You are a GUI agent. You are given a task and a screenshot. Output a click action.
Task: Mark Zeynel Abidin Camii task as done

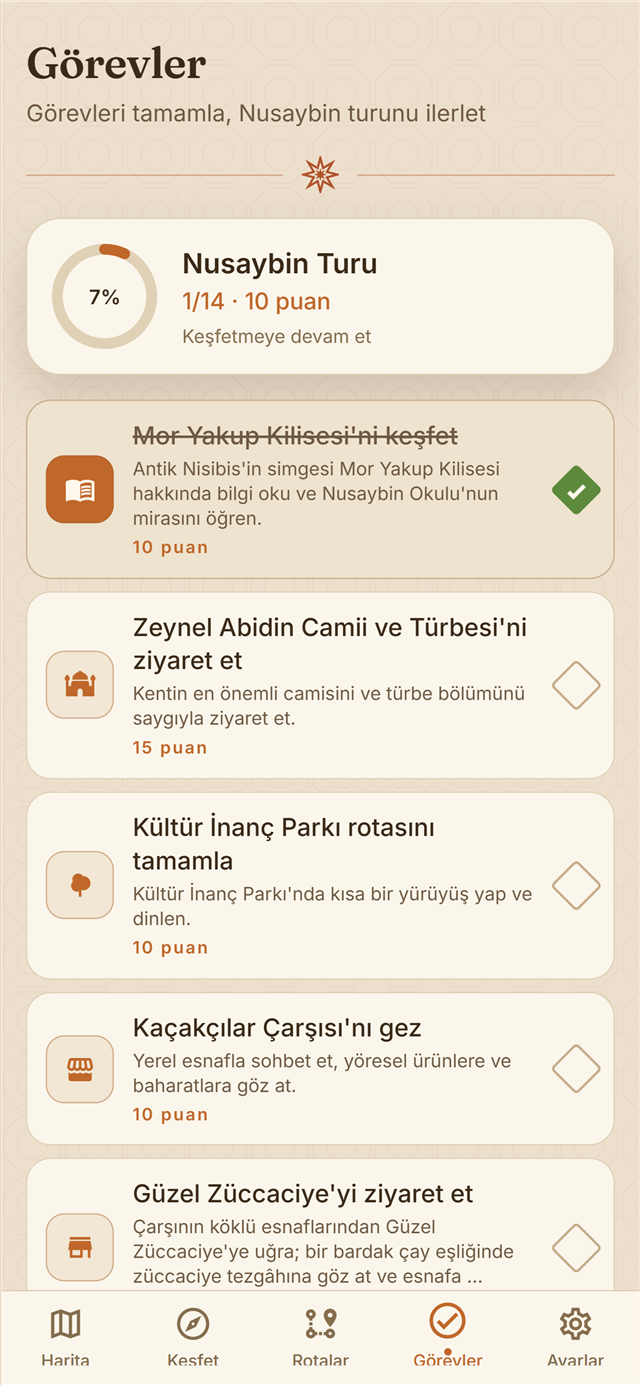[x=576, y=686]
